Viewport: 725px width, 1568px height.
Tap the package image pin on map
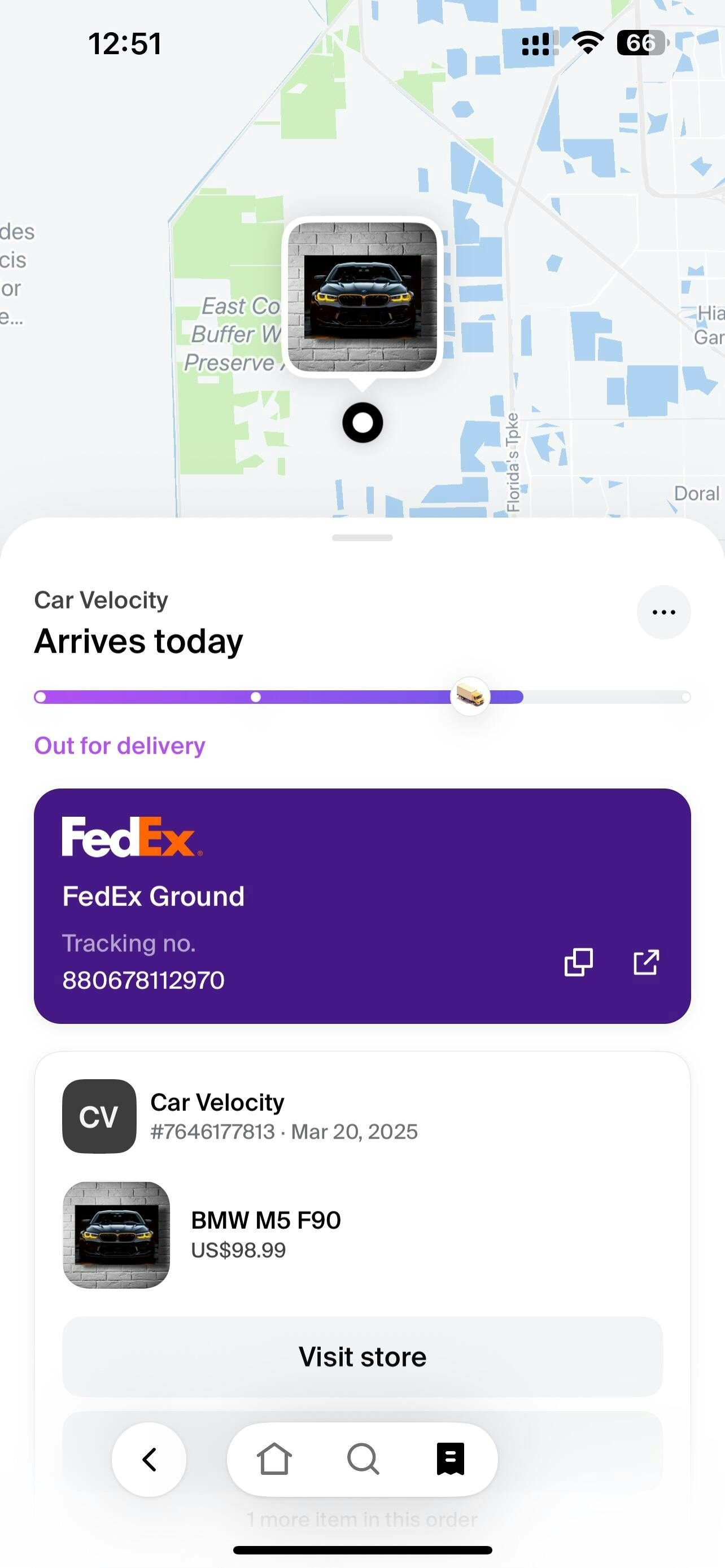click(362, 297)
